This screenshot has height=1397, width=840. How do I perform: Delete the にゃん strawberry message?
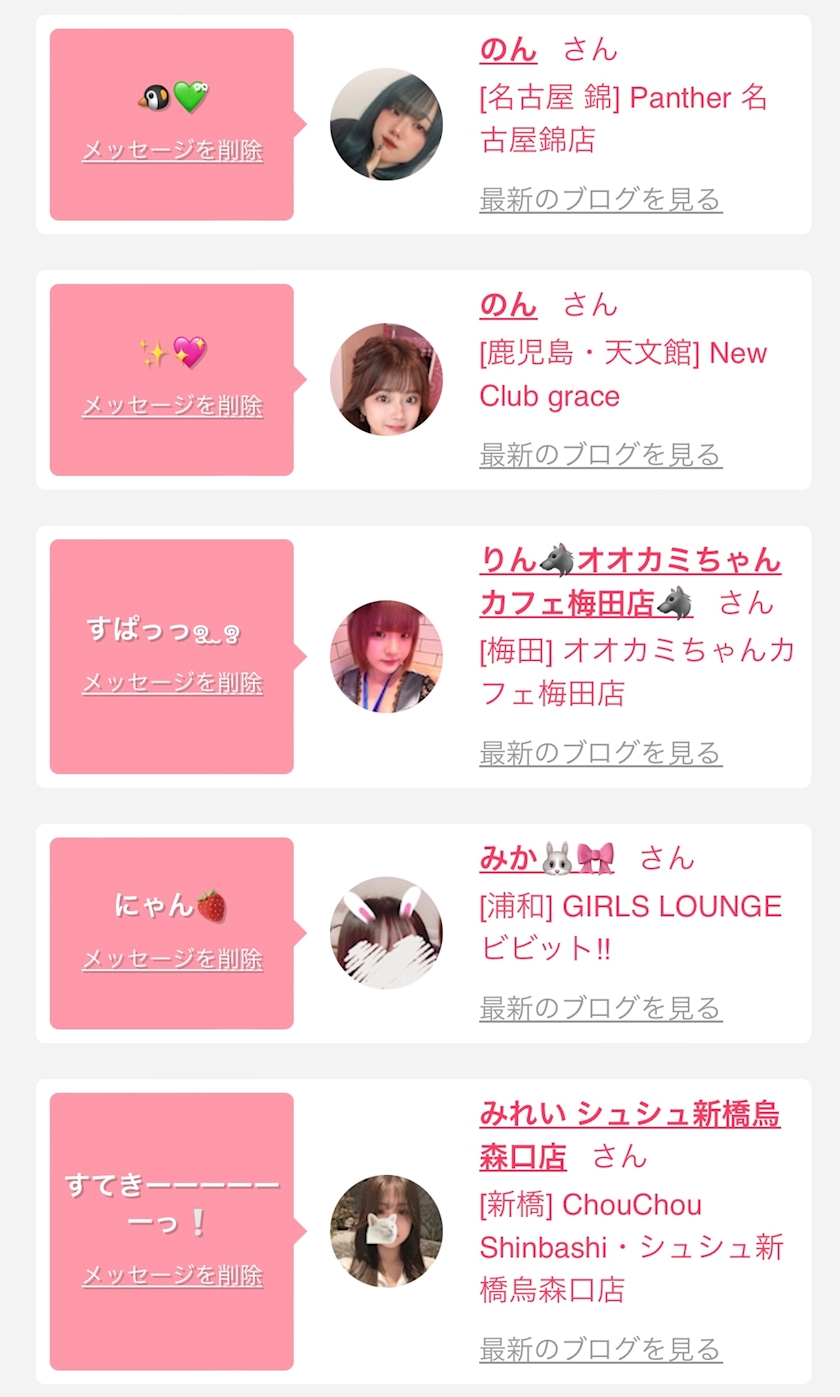coord(172,960)
